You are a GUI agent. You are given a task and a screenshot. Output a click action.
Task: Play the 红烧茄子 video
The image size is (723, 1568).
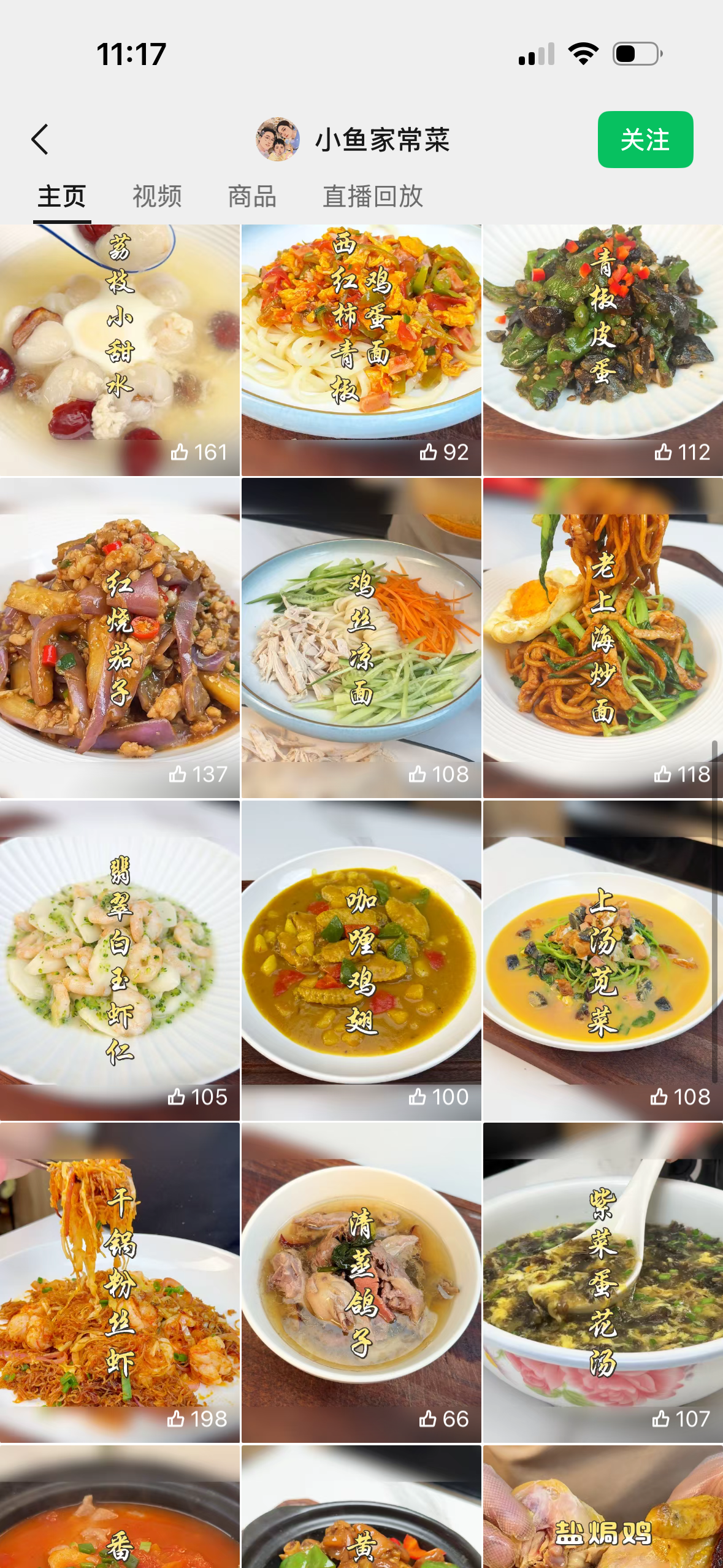[x=120, y=638]
